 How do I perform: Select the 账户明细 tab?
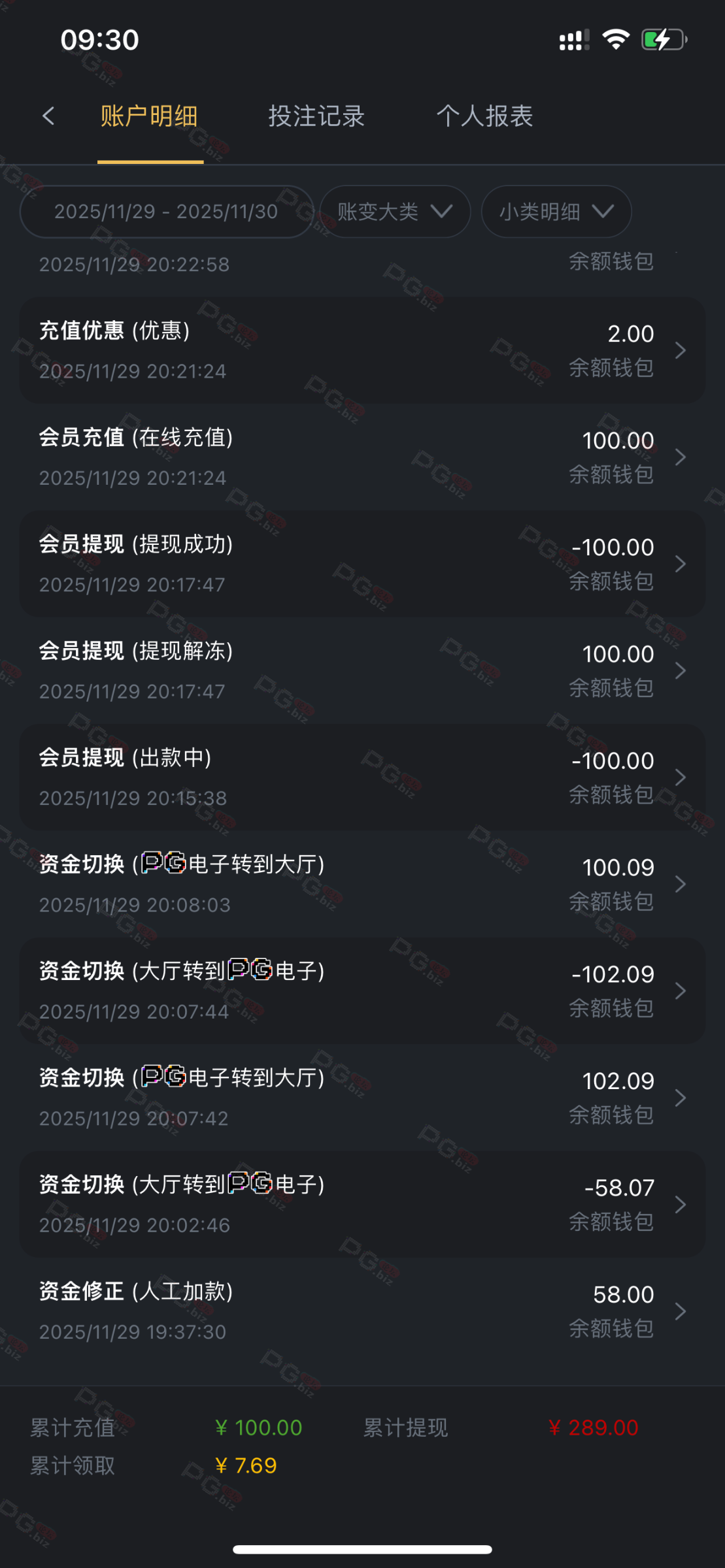(150, 117)
